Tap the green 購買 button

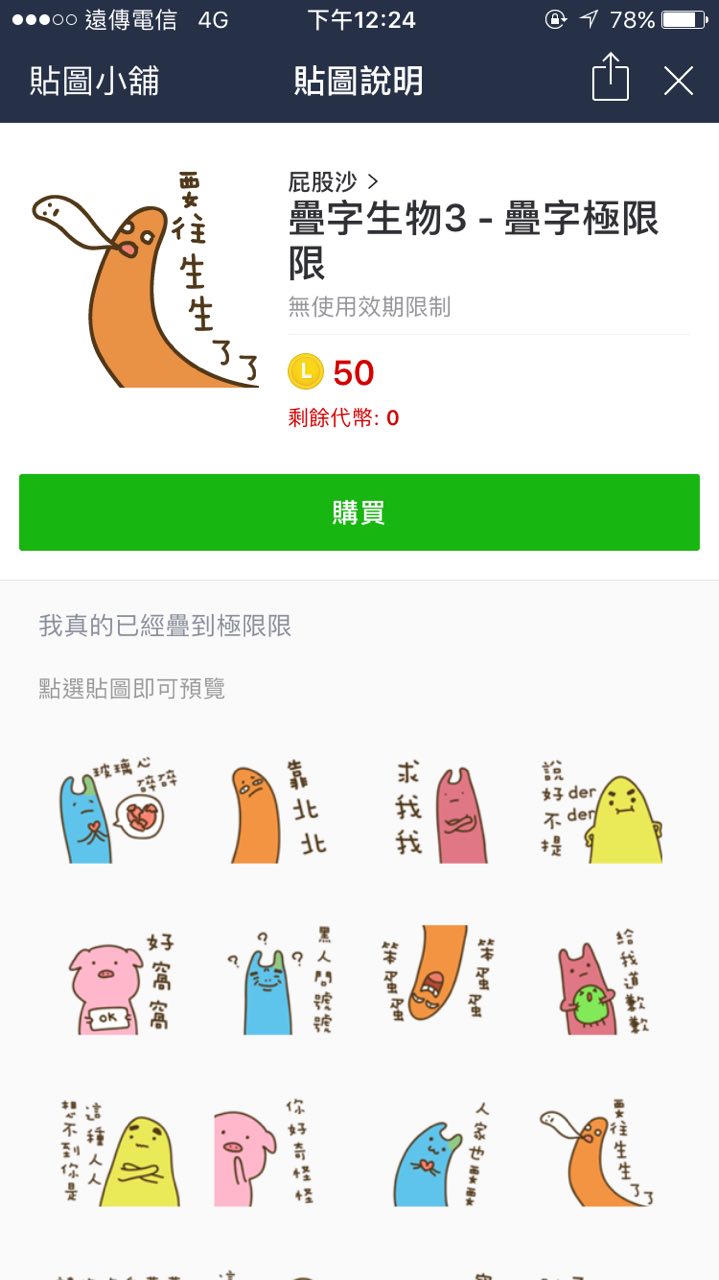pyautogui.click(x=359, y=513)
